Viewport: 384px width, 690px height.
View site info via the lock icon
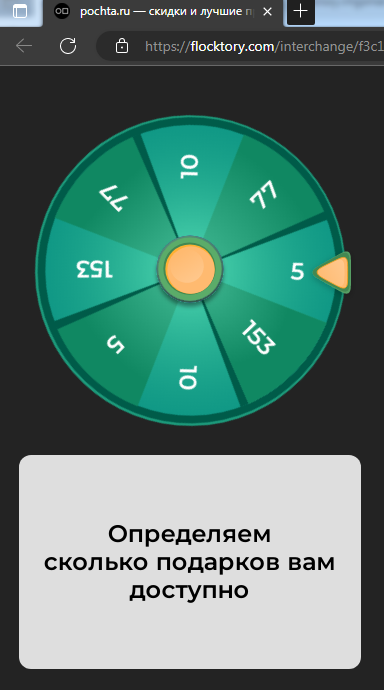(x=122, y=46)
